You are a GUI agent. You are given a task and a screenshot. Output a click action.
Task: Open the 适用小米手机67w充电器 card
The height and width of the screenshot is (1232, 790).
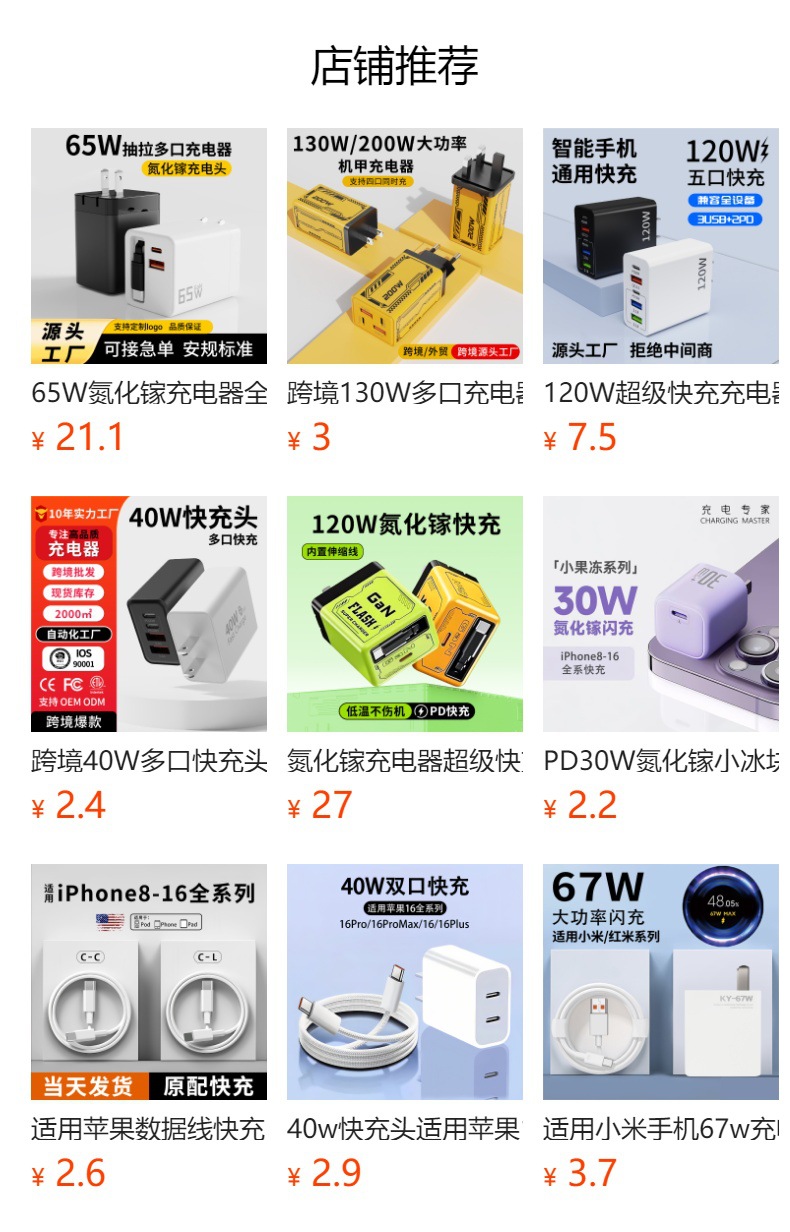[661, 982]
